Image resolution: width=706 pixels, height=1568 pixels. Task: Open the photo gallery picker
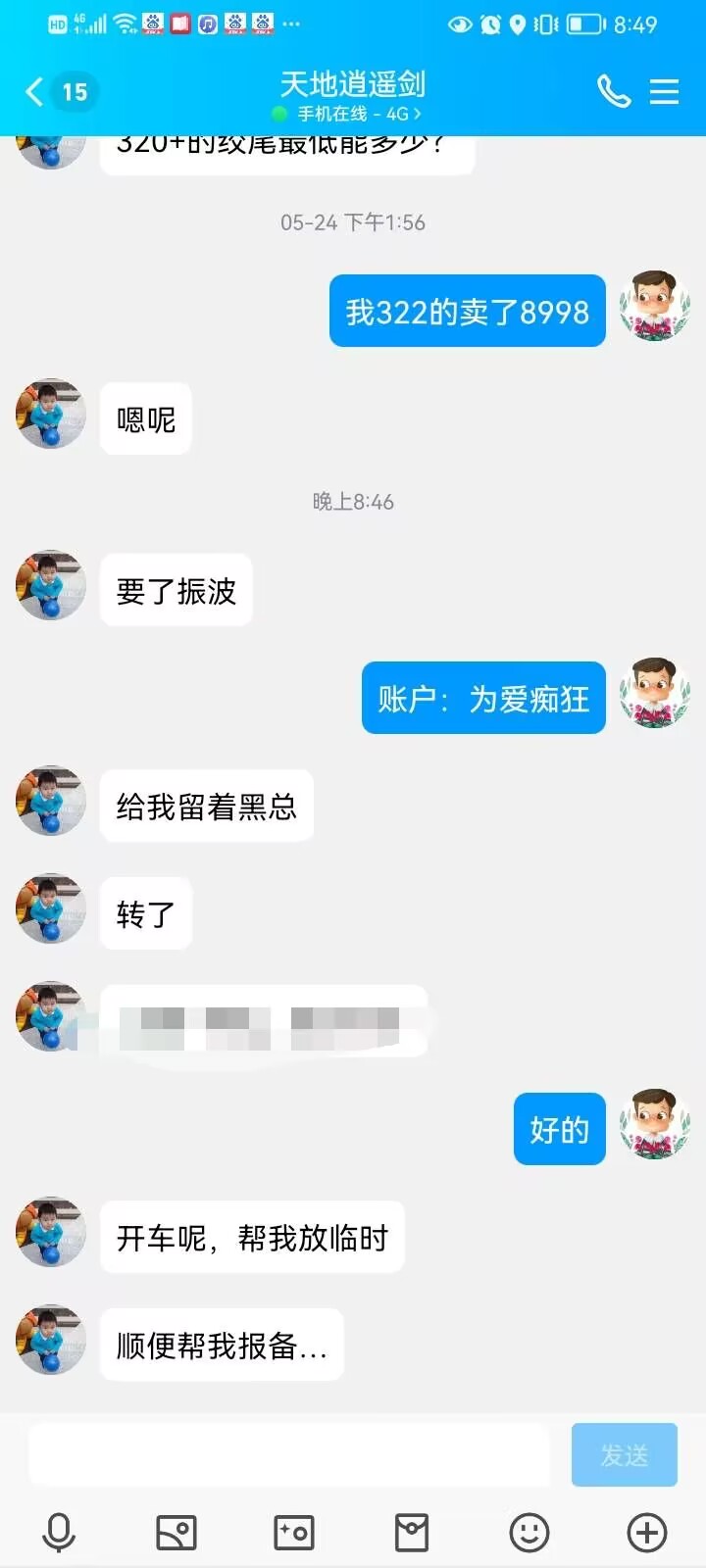(x=176, y=1532)
